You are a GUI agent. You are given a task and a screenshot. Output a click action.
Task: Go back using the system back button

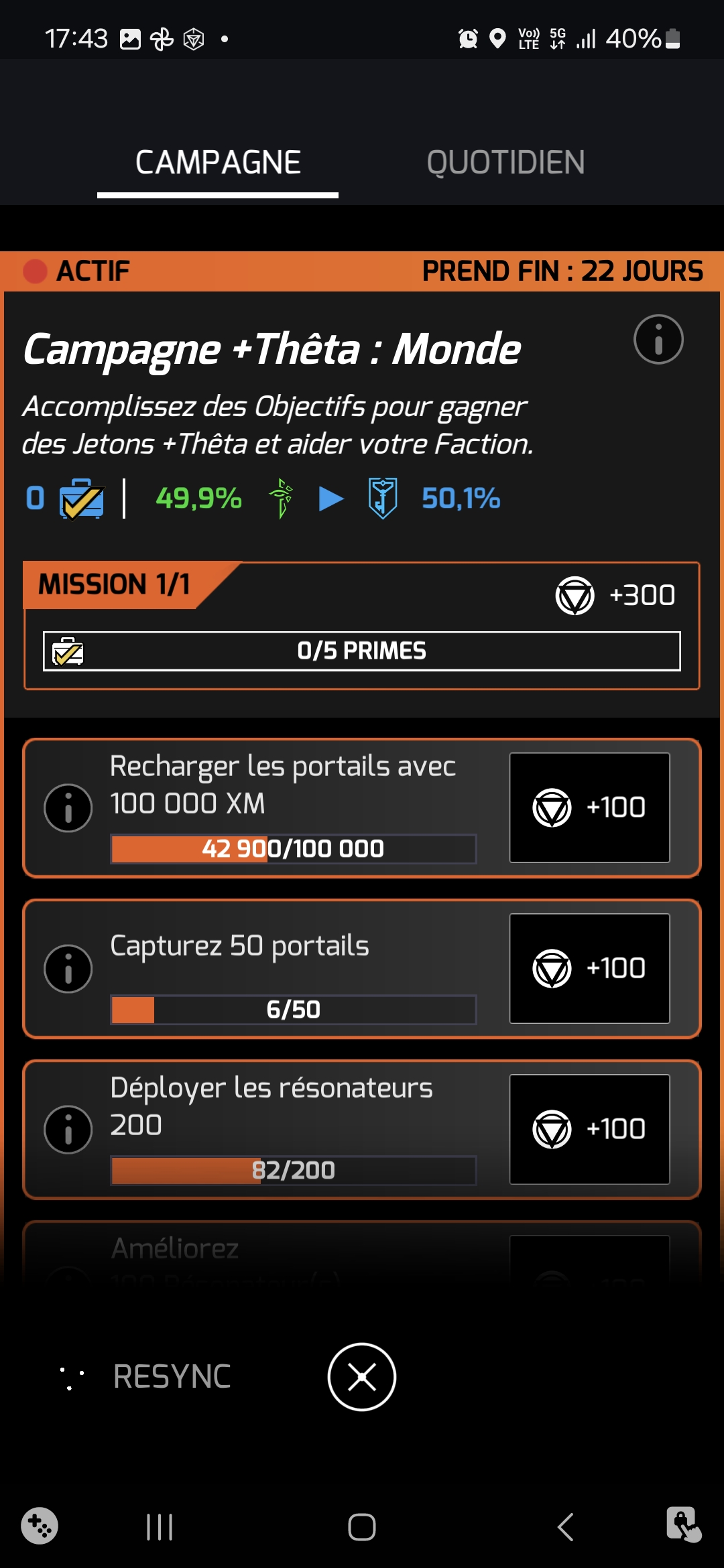tap(565, 1527)
